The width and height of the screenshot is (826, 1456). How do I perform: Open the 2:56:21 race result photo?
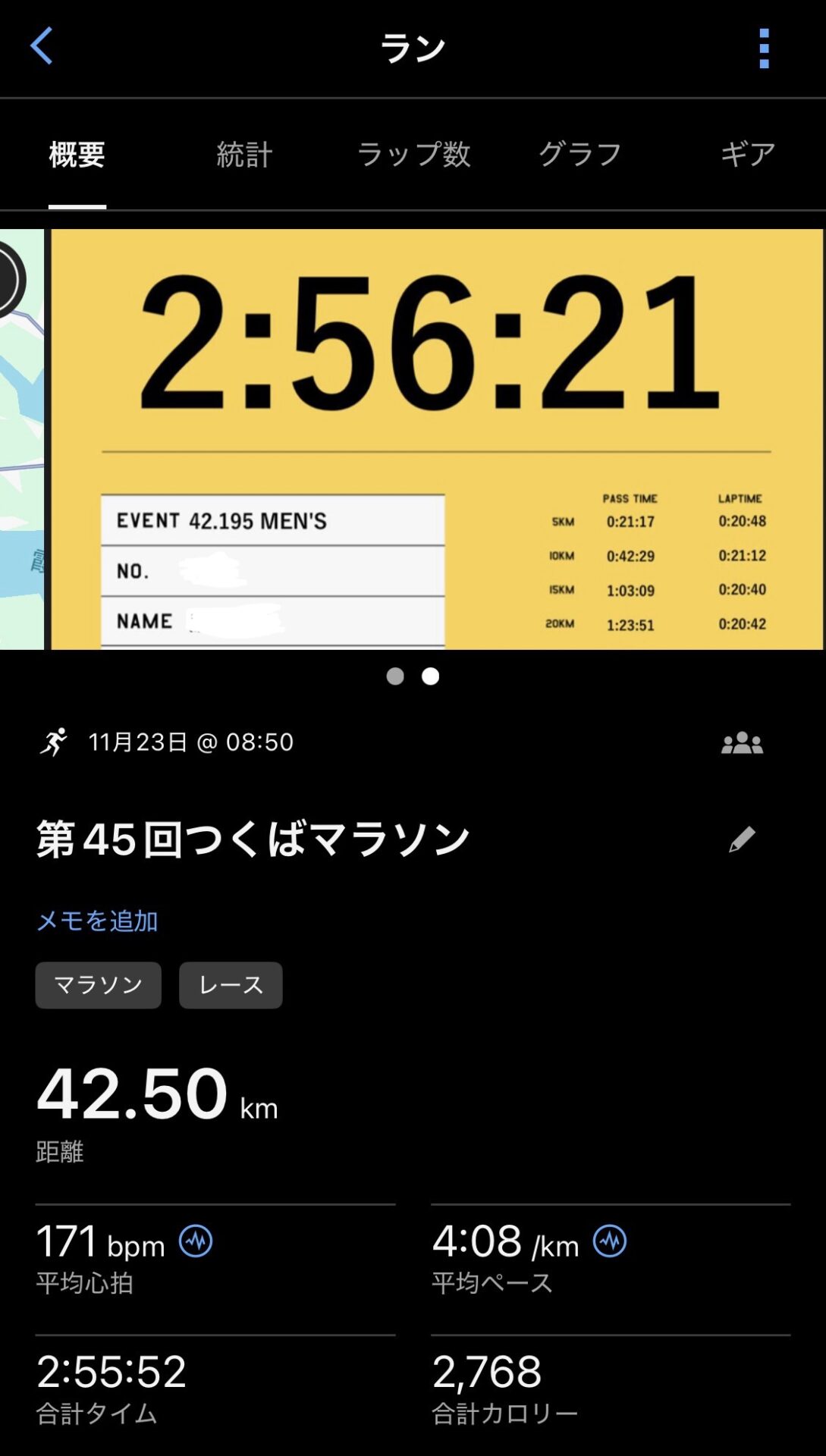pyautogui.click(x=436, y=438)
